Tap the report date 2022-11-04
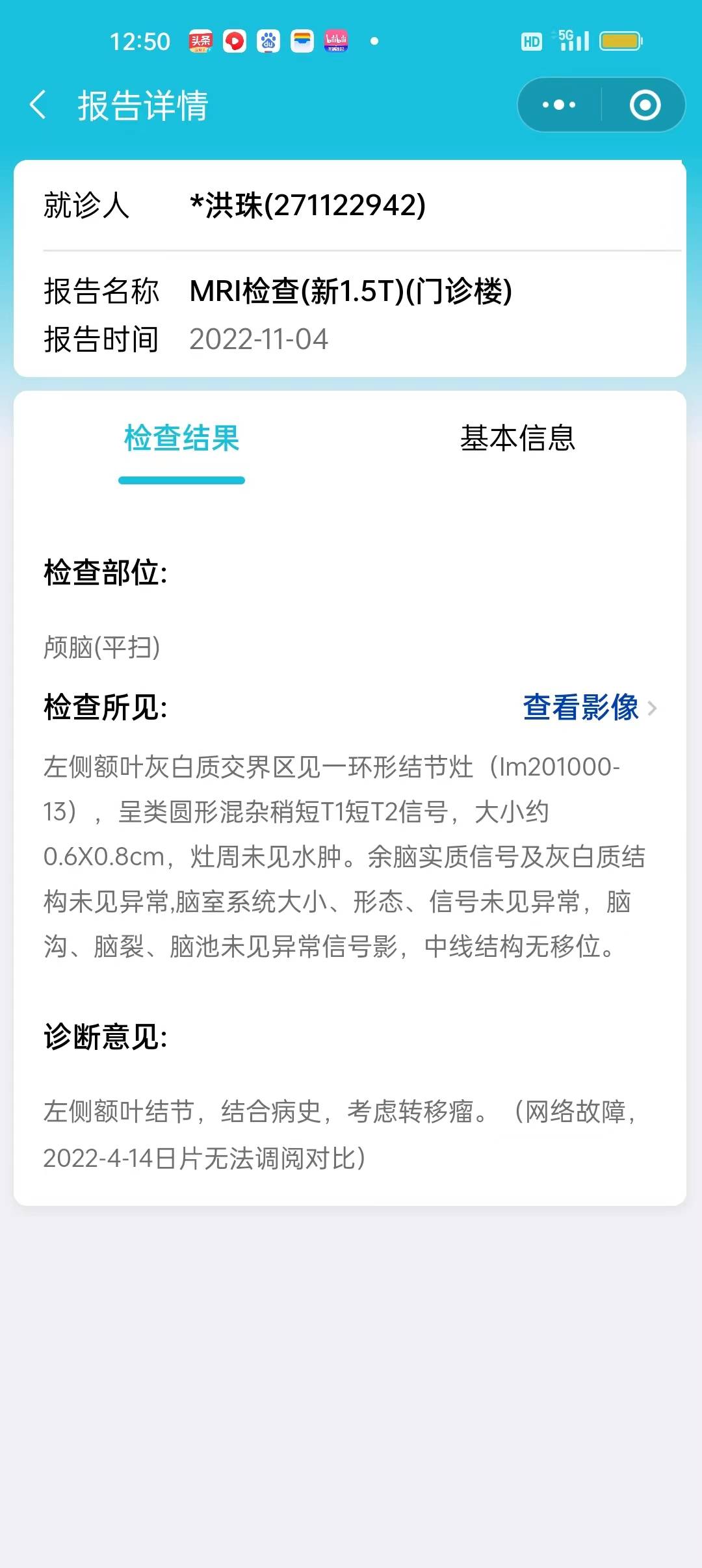The height and width of the screenshot is (1568, 702). pyautogui.click(x=259, y=337)
